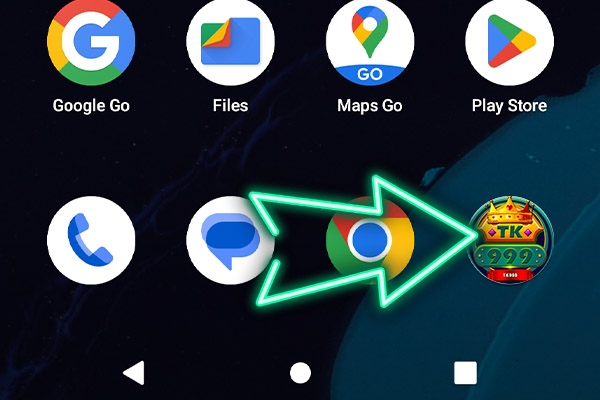Launch the Files app
600x400 pixels.
coord(231,42)
